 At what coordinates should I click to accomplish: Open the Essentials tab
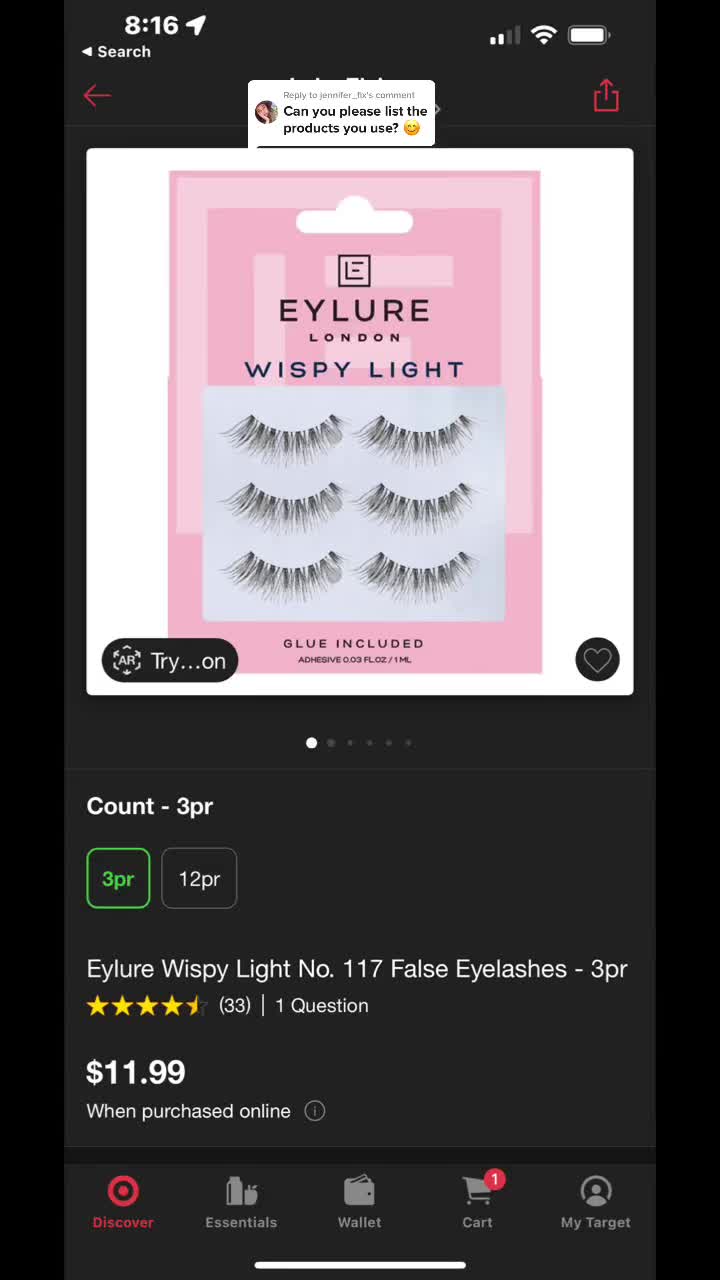241,1202
